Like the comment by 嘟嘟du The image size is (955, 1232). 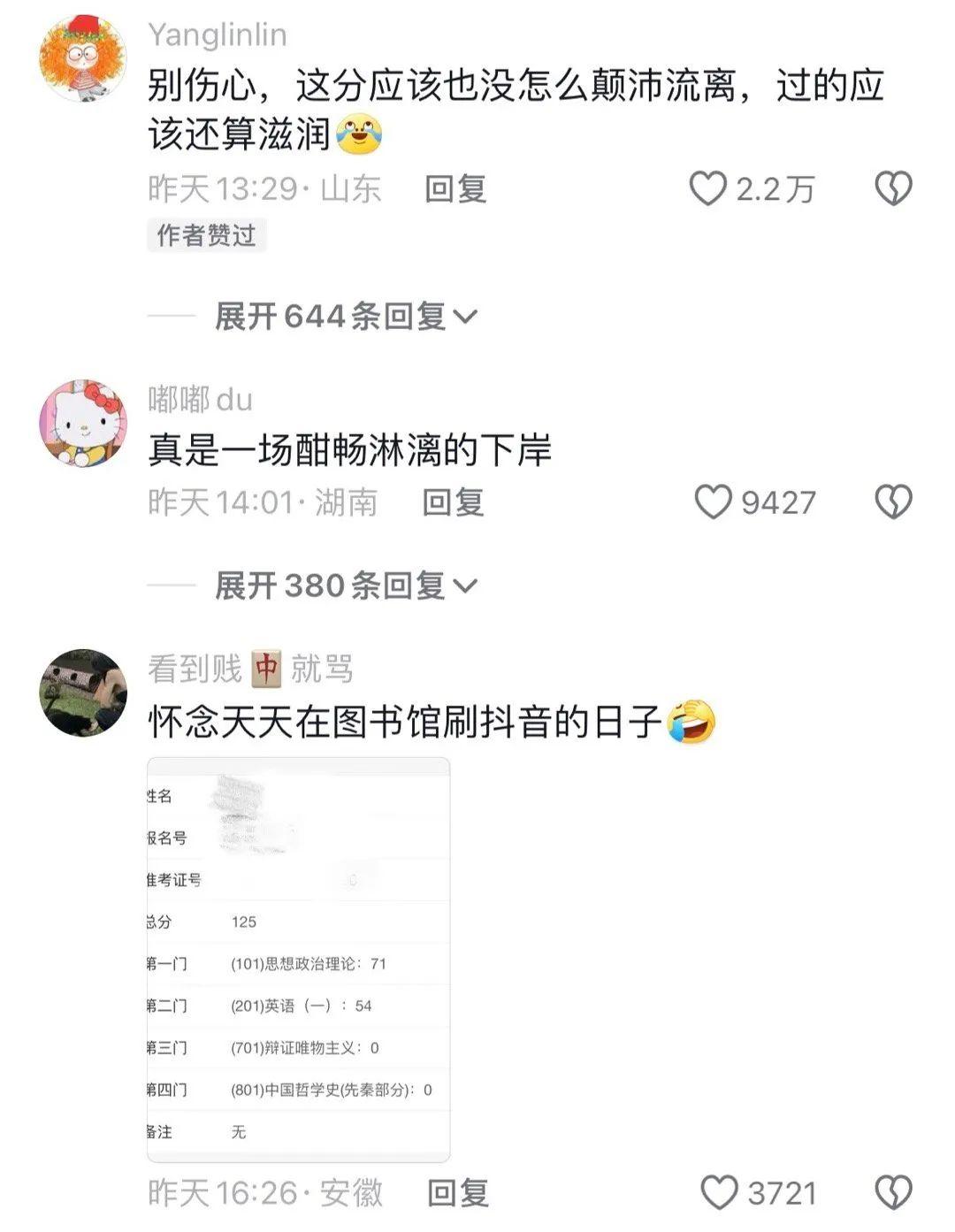point(714,502)
